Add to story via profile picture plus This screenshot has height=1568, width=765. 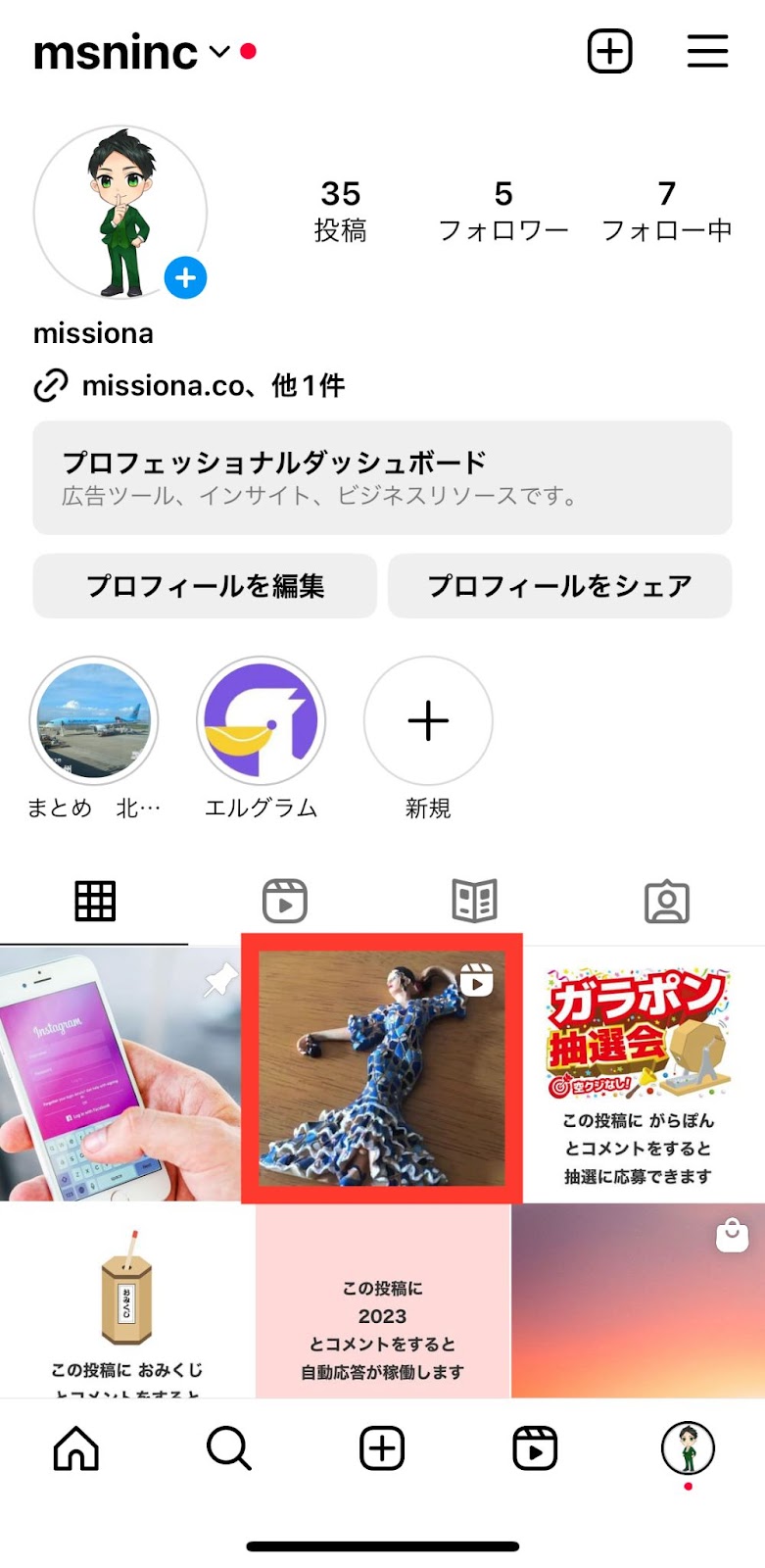click(185, 277)
